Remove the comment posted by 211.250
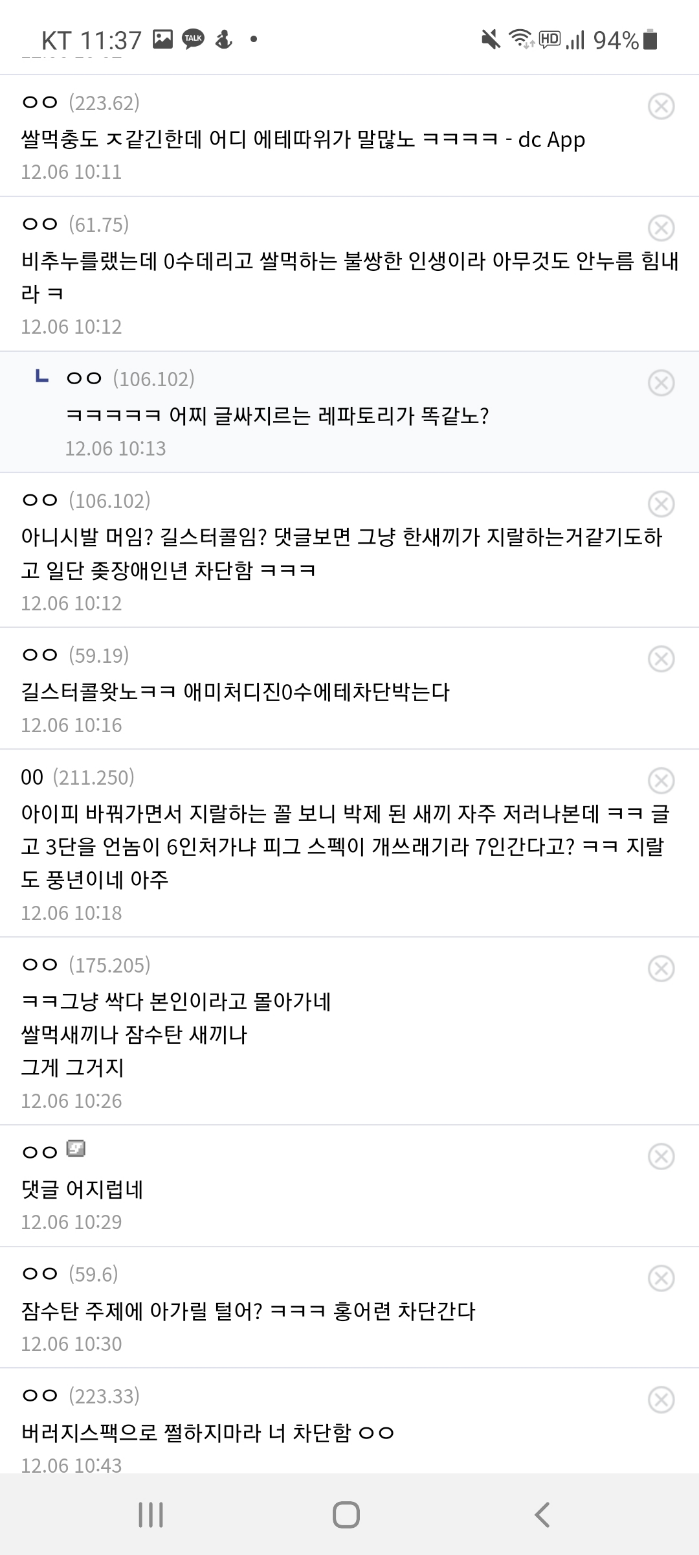Image resolution: width=699 pixels, height=1555 pixels. pos(661,781)
